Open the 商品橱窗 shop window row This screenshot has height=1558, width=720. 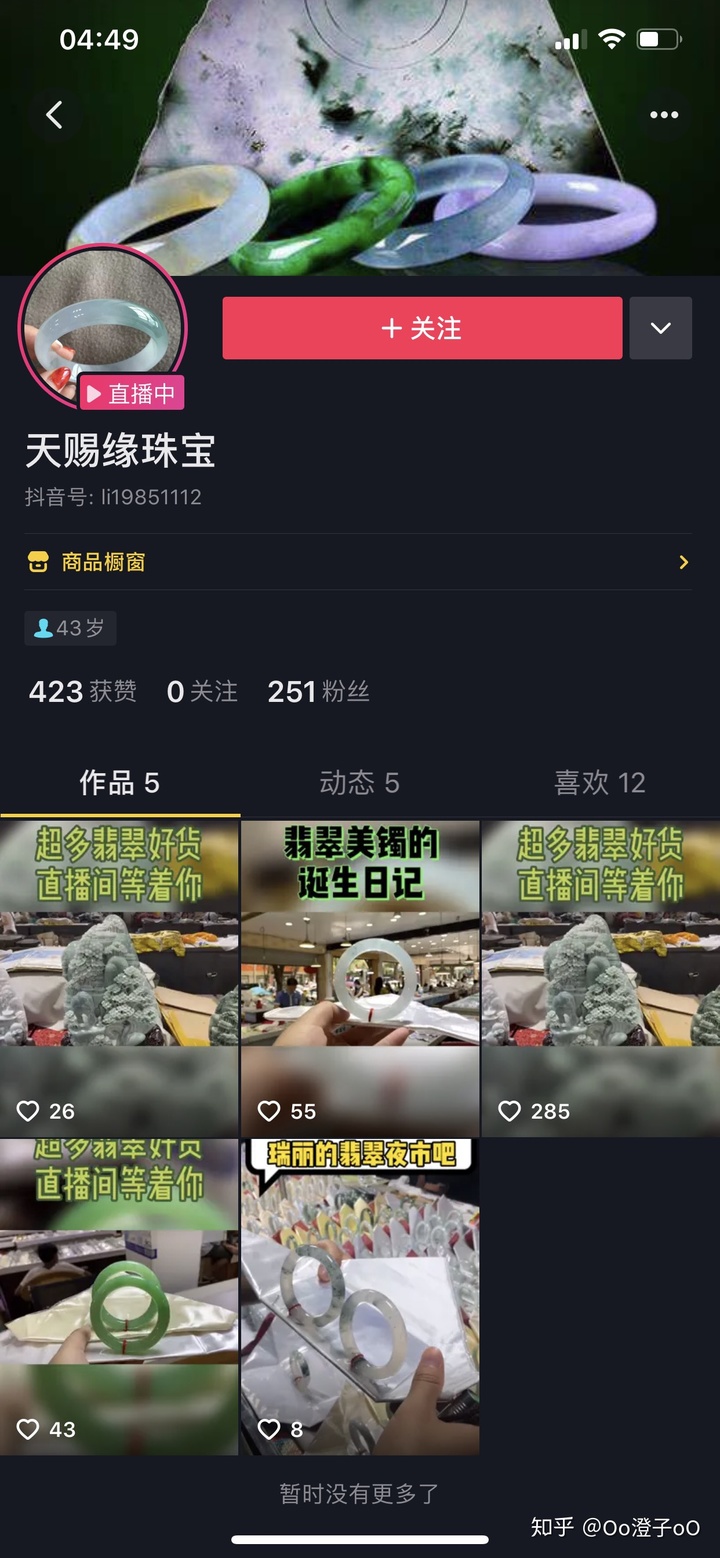point(358,562)
